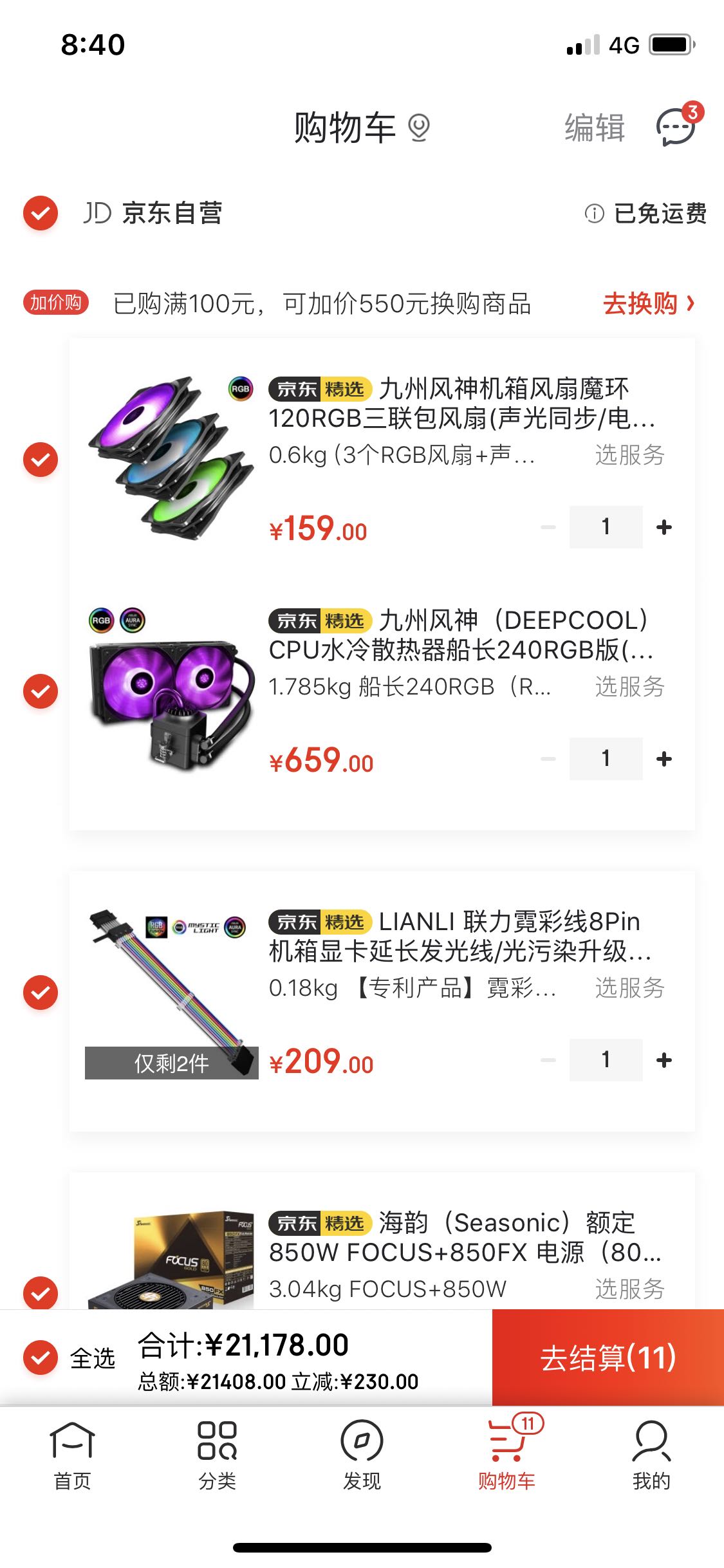
Task: Open 去换购 add-on purchase offer
Action: (x=648, y=303)
